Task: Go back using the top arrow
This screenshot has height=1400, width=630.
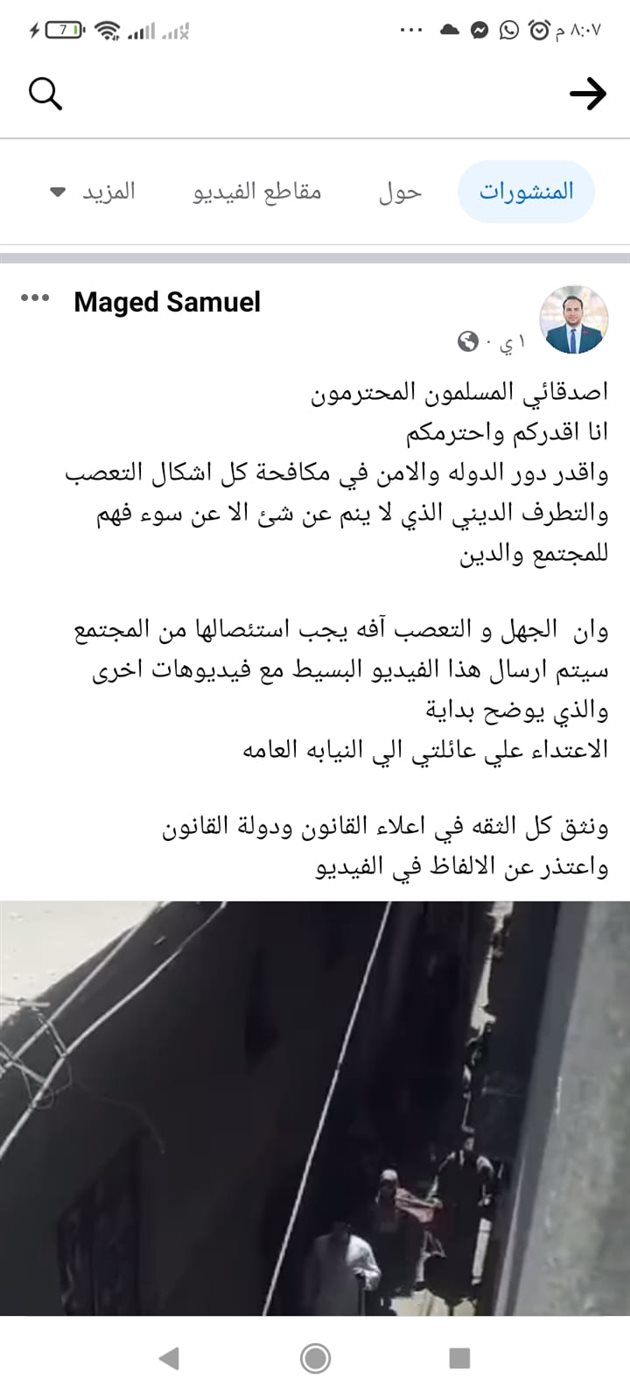Action: click(x=588, y=95)
